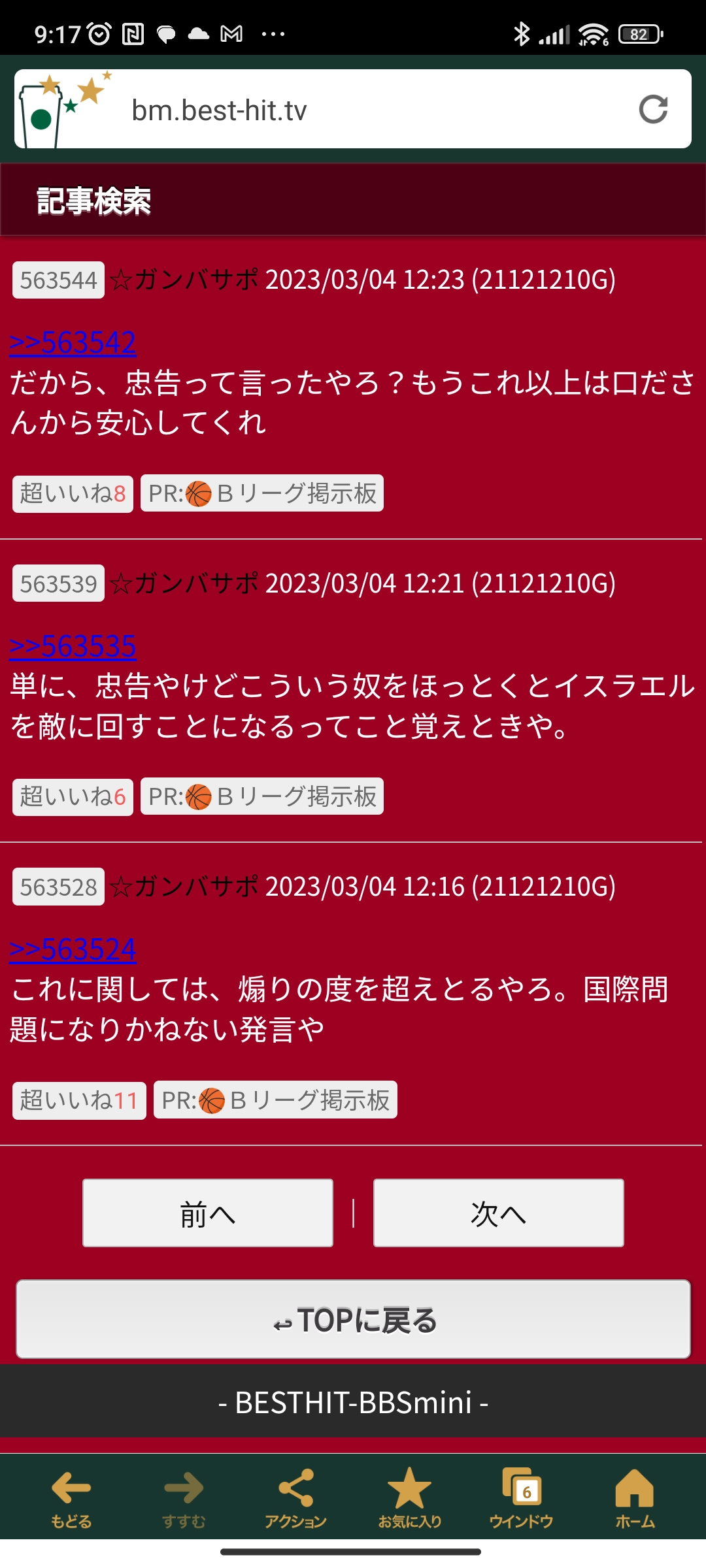Open post number 563528
This screenshot has width=706, height=1568.
point(58,887)
